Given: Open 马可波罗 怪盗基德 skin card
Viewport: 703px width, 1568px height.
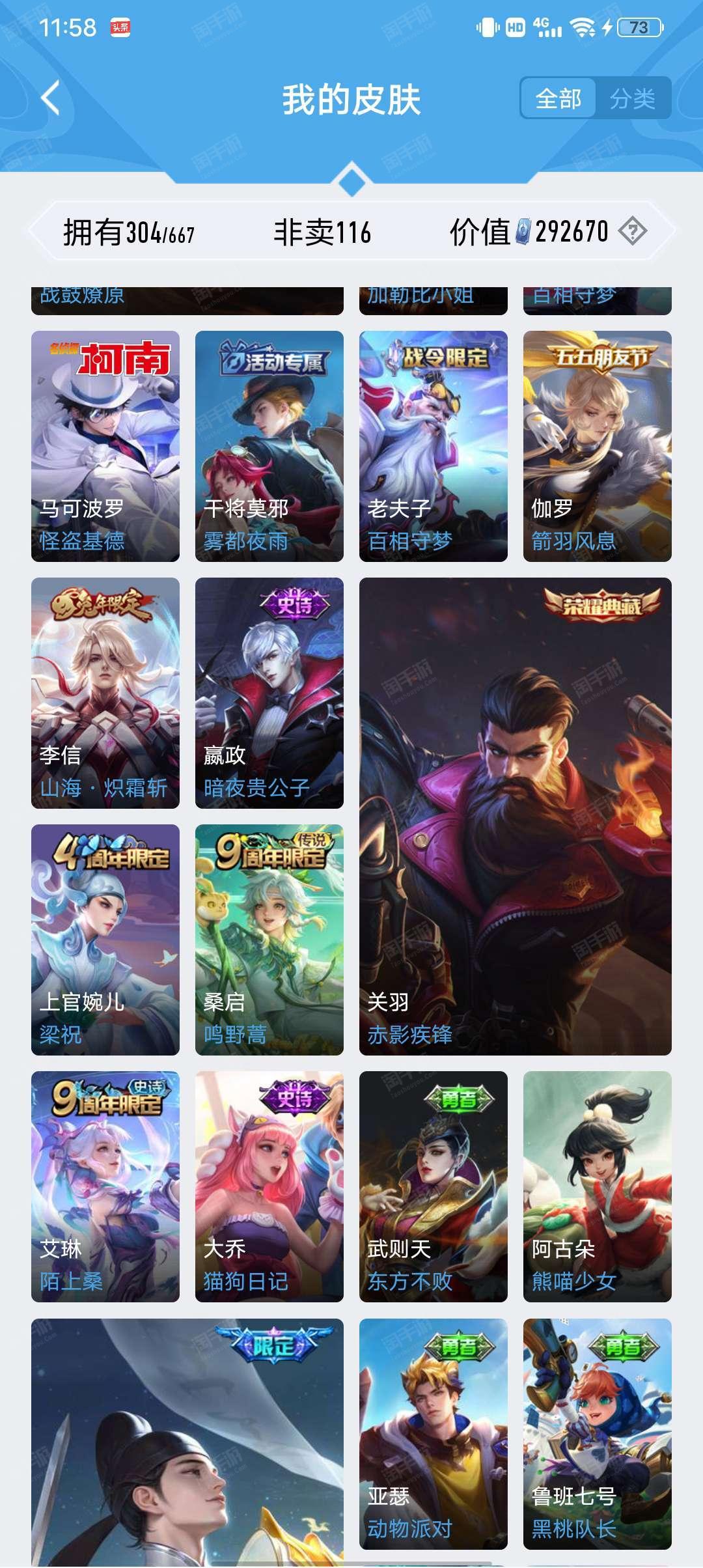Looking at the screenshot, I should [x=105, y=446].
